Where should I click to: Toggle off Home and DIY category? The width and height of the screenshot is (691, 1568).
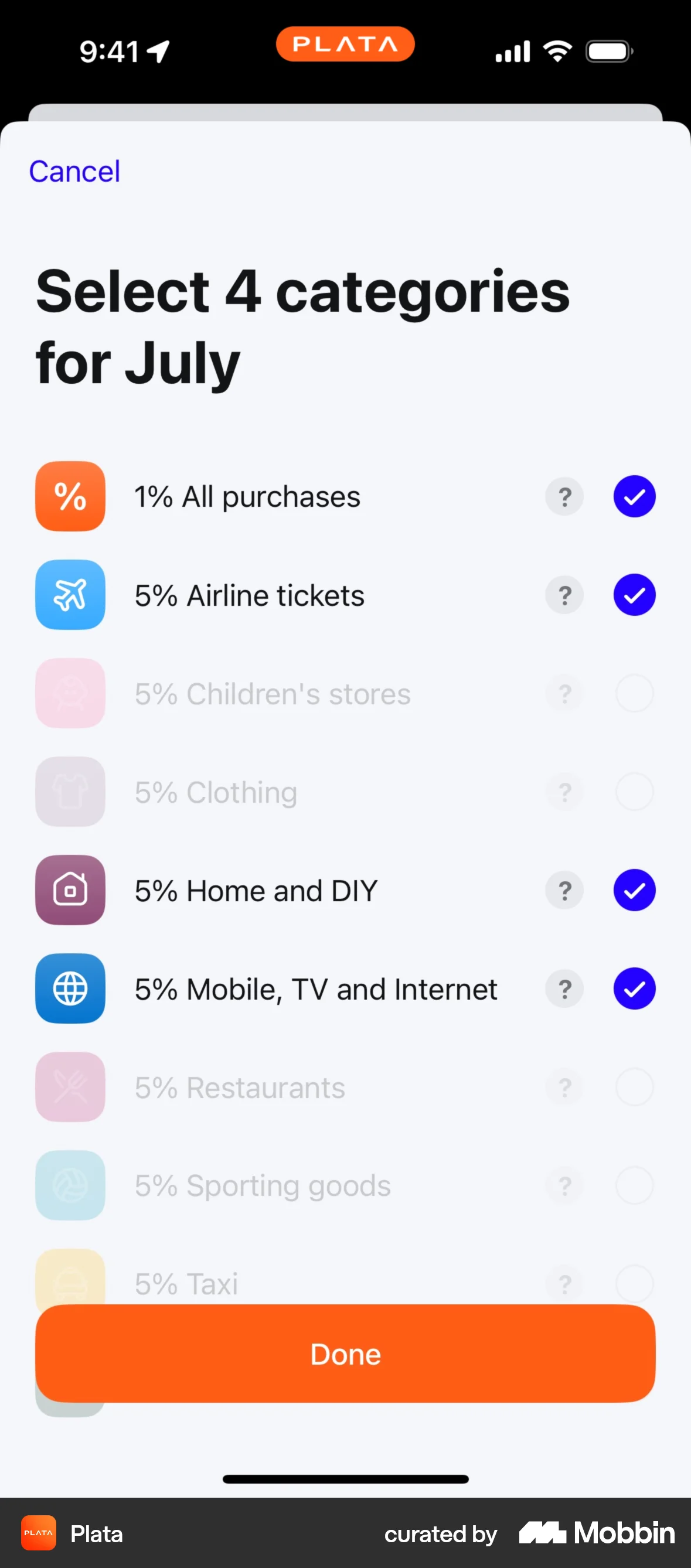634,890
